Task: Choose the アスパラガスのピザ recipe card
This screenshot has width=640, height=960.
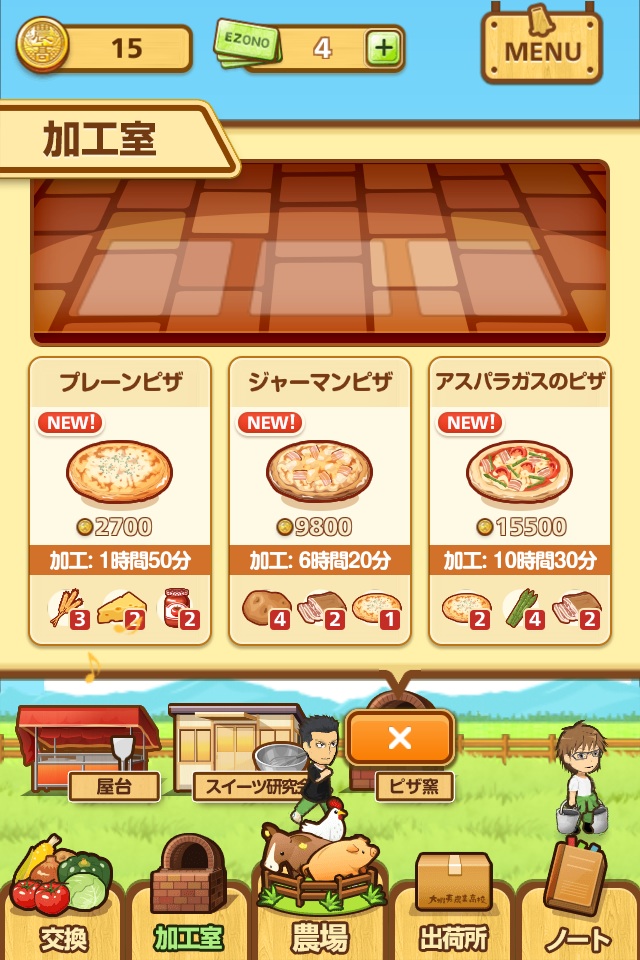Action: tap(519, 500)
